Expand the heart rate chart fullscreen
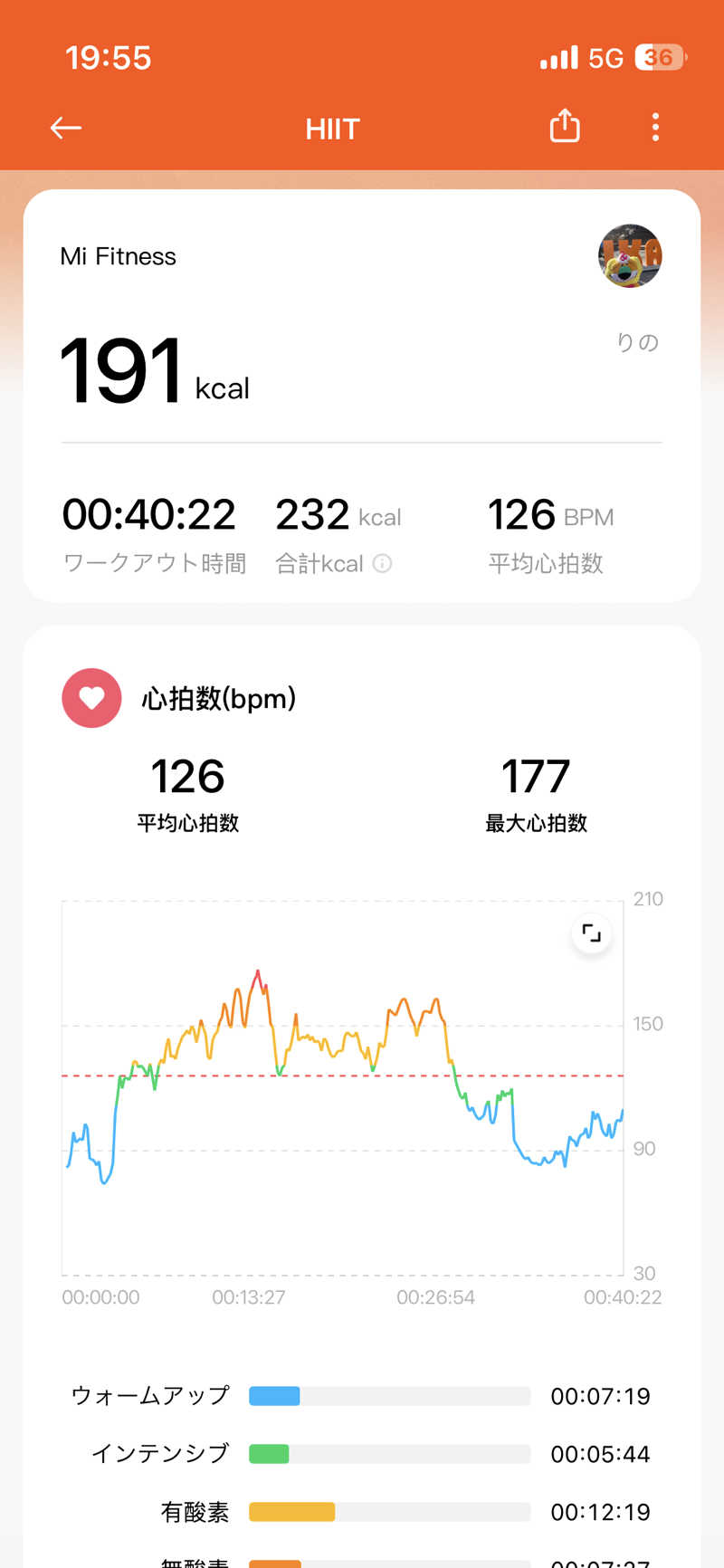The width and height of the screenshot is (724, 1568). pos(591,933)
